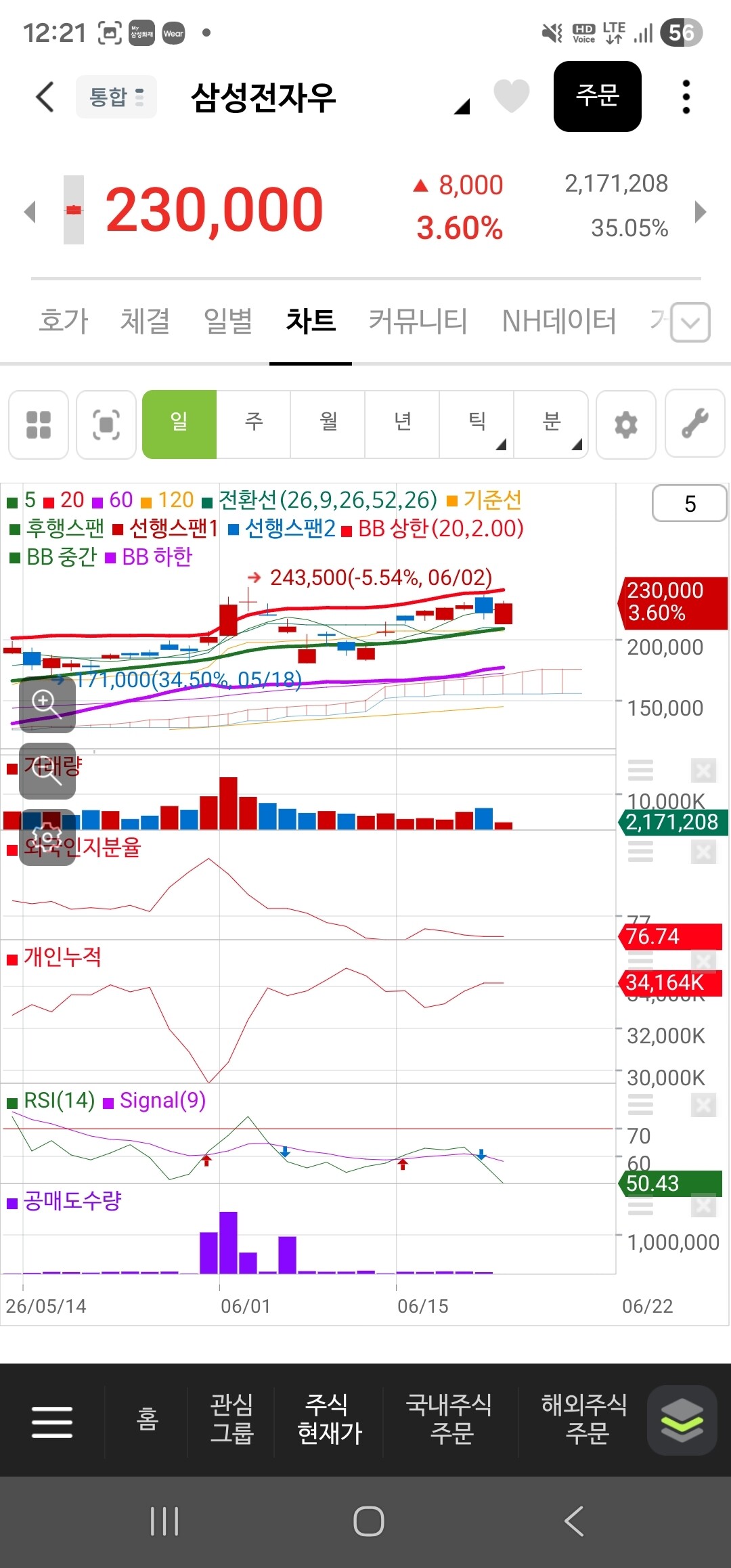Screen dimensions: 731x1568
Task: Open the 일별 tab
Action: [x=228, y=321]
